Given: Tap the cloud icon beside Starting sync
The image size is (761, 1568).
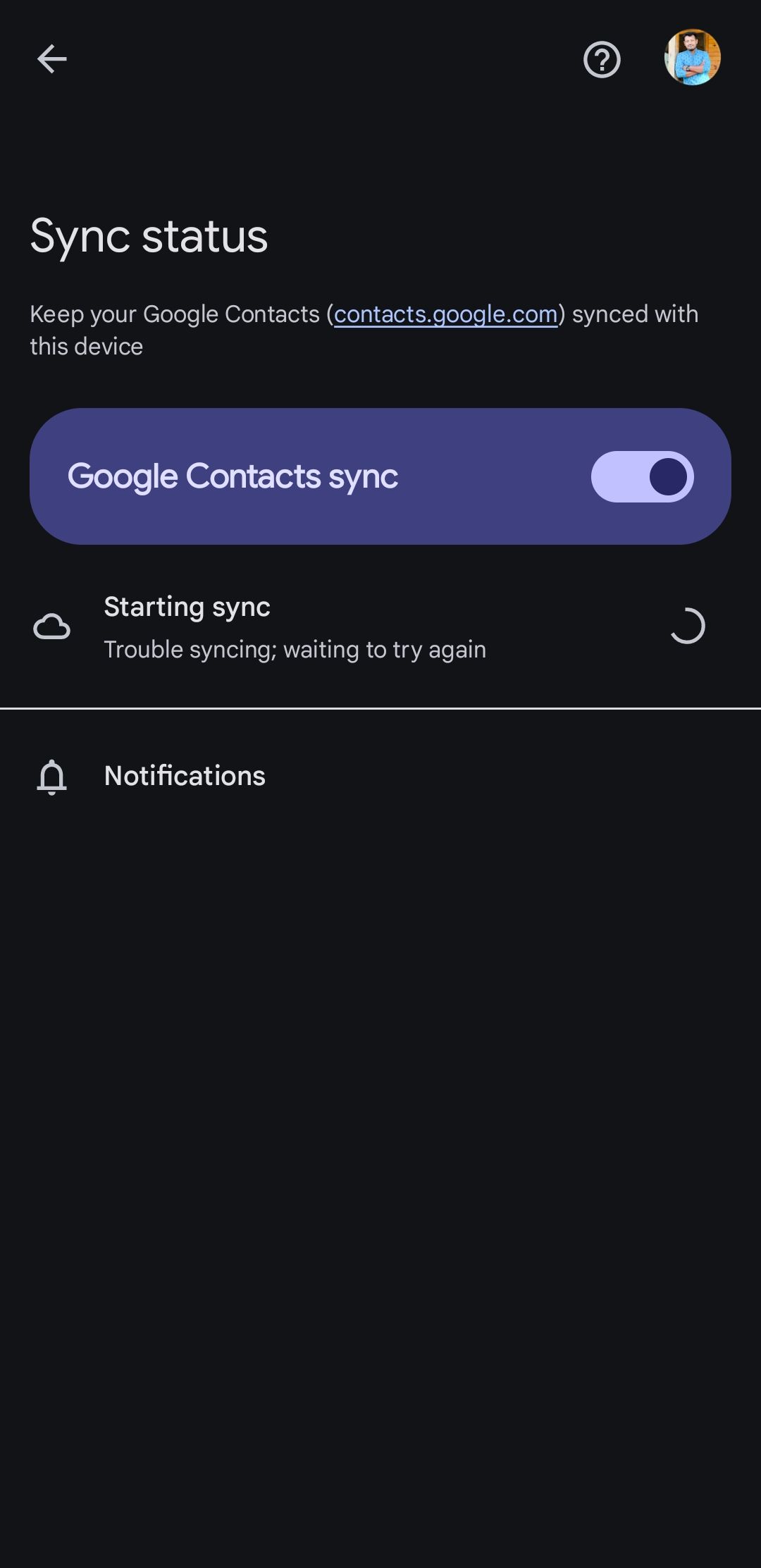Looking at the screenshot, I should [x=51, y=627].
